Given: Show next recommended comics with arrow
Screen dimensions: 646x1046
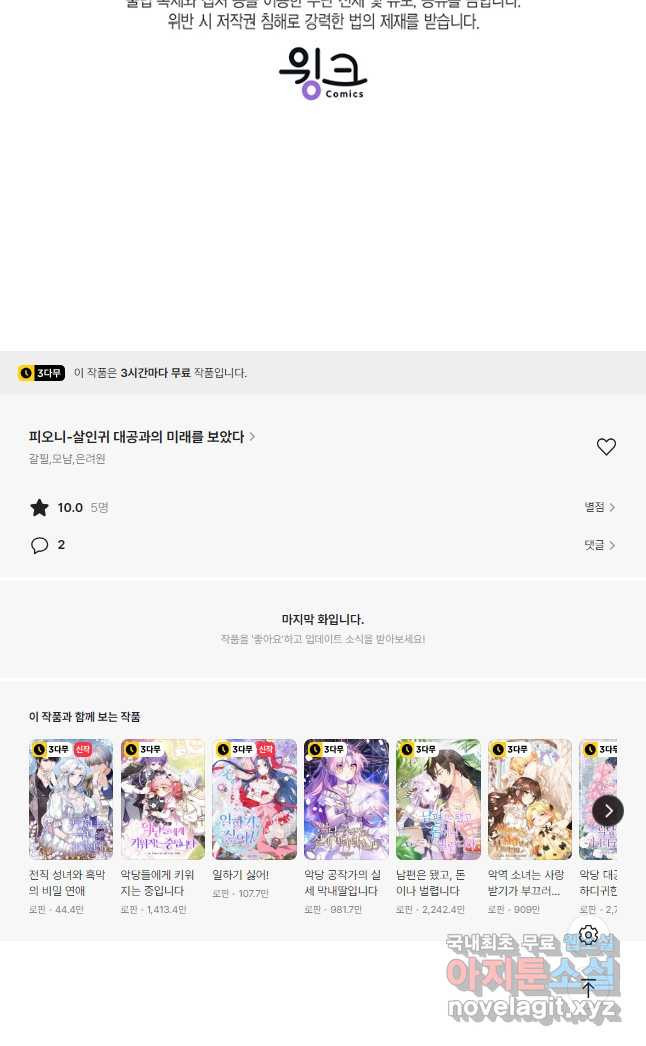Looking at the screenshot, I should (x=608, y=811).
